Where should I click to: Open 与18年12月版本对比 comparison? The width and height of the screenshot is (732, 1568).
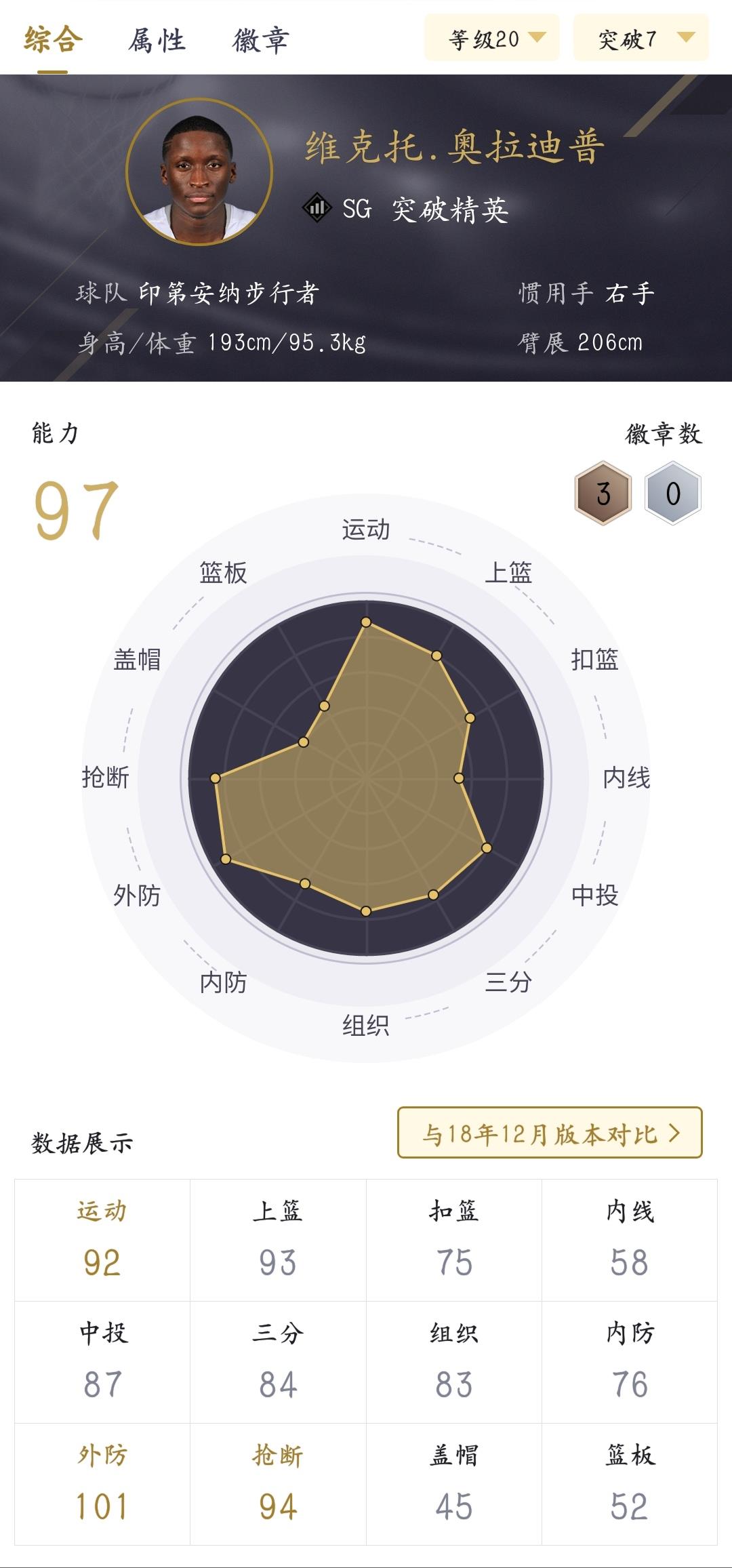[x=550, y=1133]
